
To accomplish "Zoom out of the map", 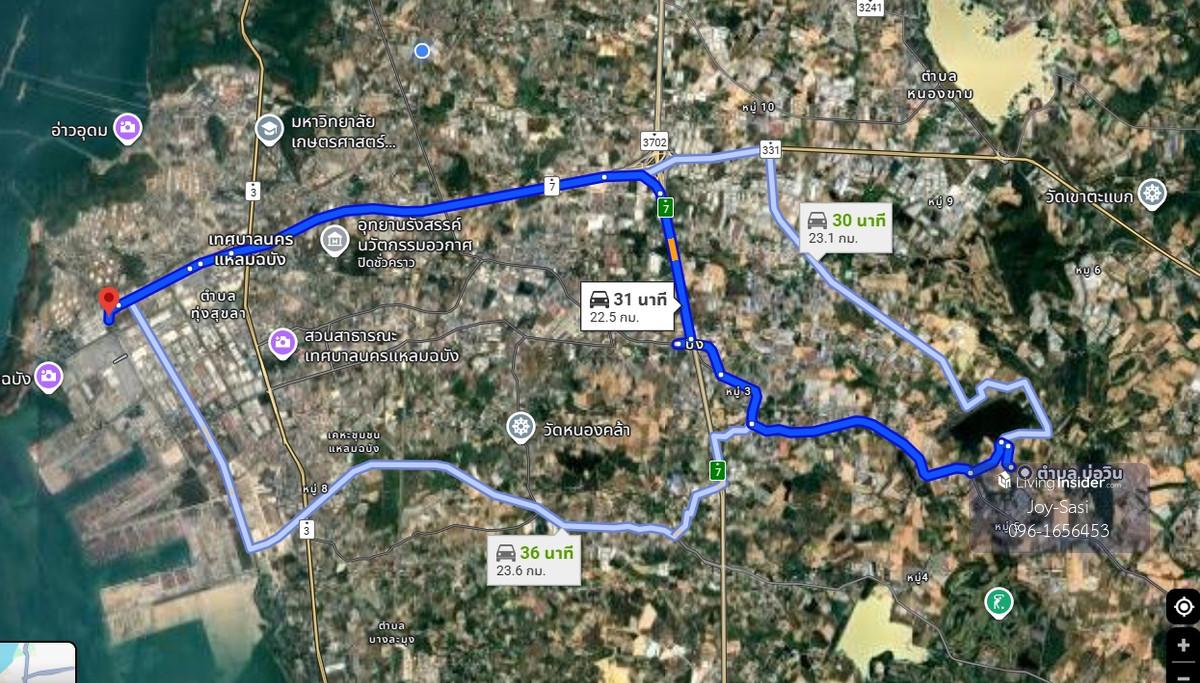I will point(1183,675).
